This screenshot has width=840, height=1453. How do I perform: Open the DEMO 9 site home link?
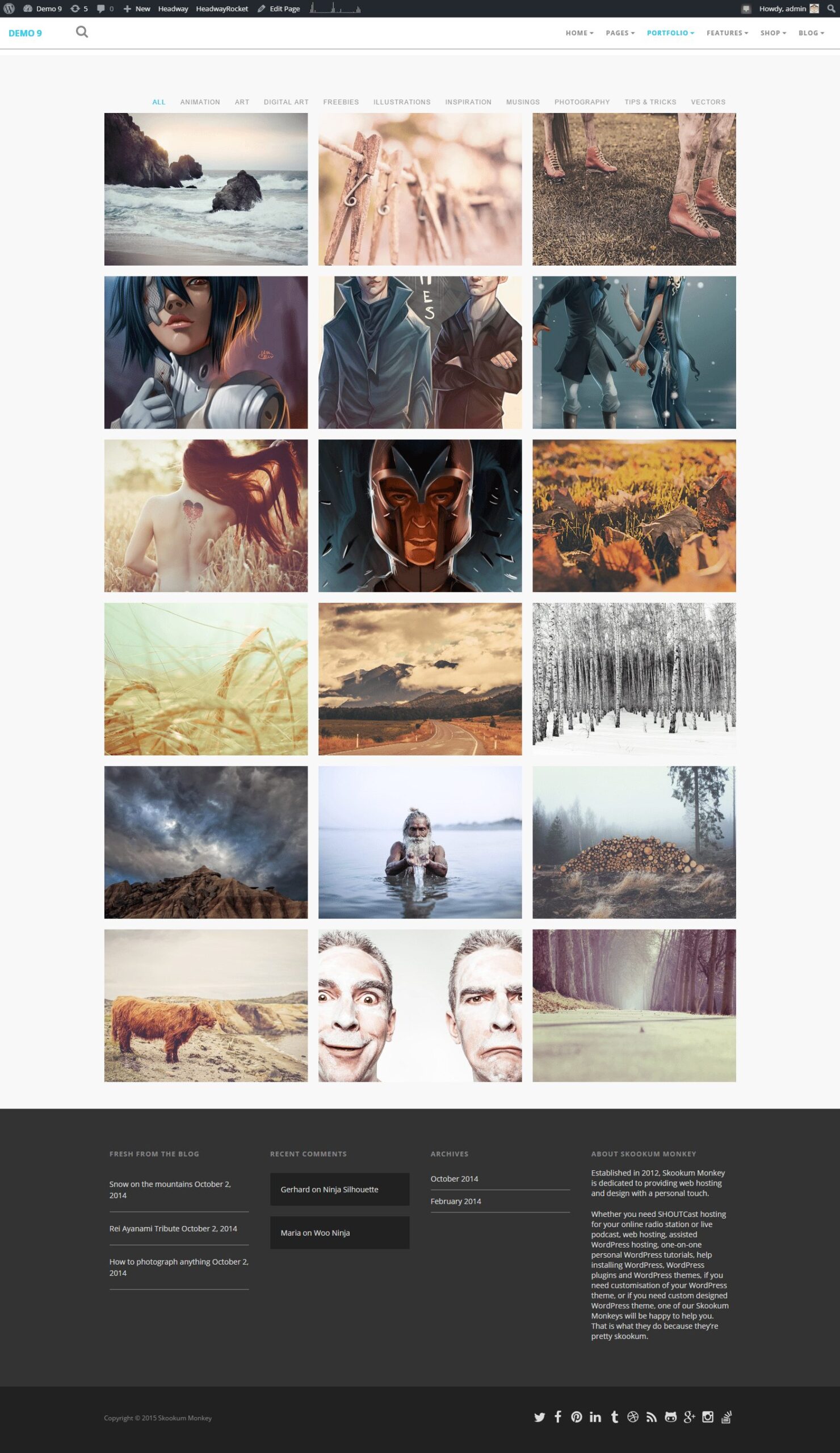pos(26,33)
